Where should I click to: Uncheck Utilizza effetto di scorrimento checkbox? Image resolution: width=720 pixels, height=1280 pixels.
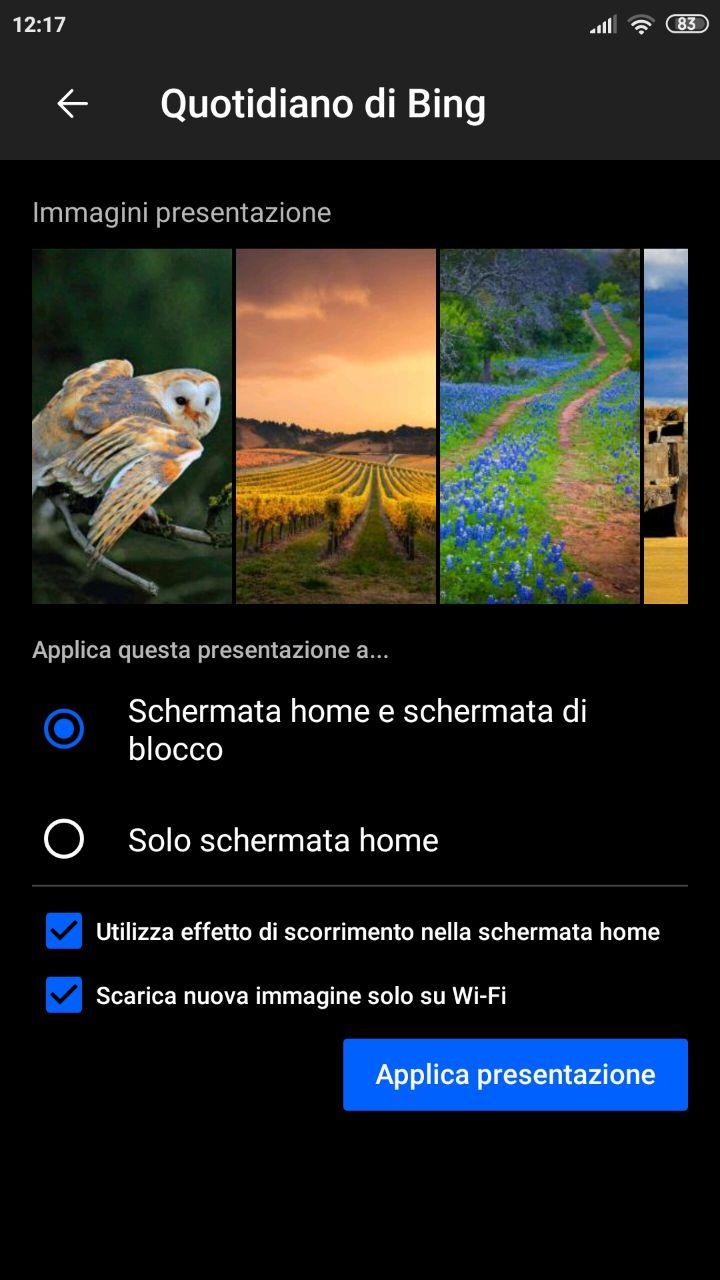click(64, 931)
